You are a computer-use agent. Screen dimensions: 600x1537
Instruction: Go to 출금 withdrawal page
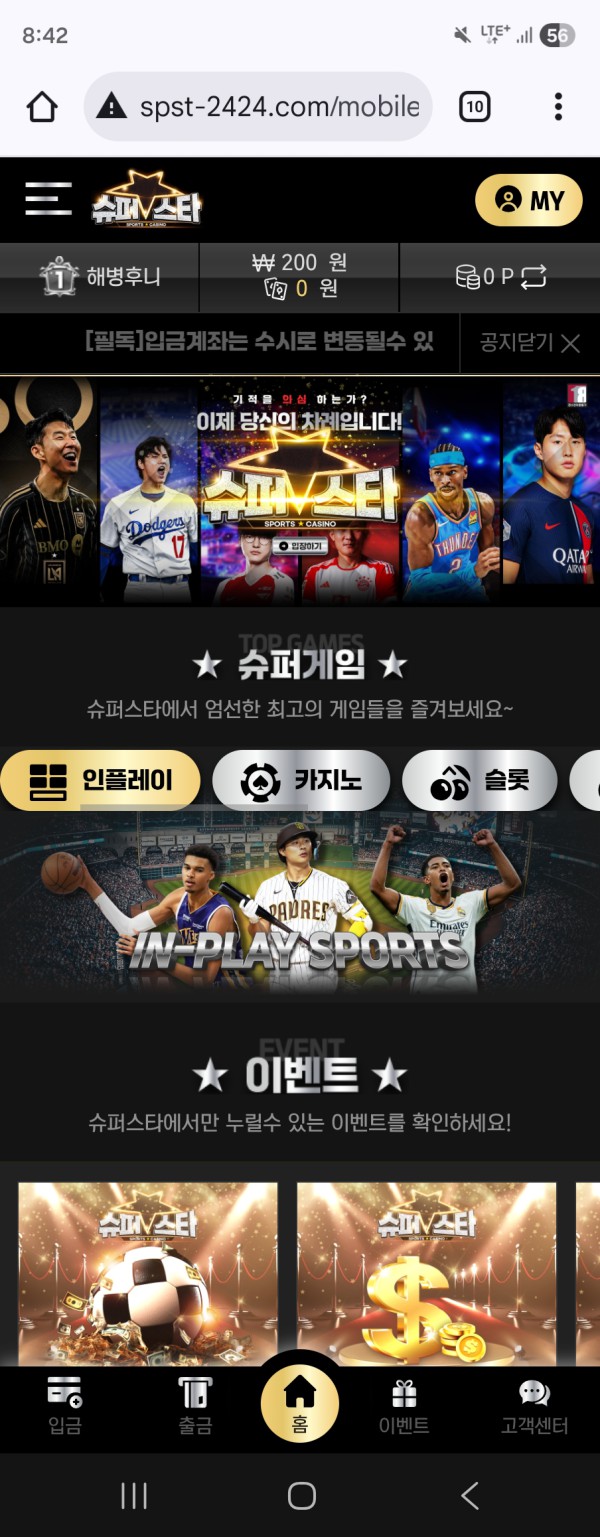195,1405
